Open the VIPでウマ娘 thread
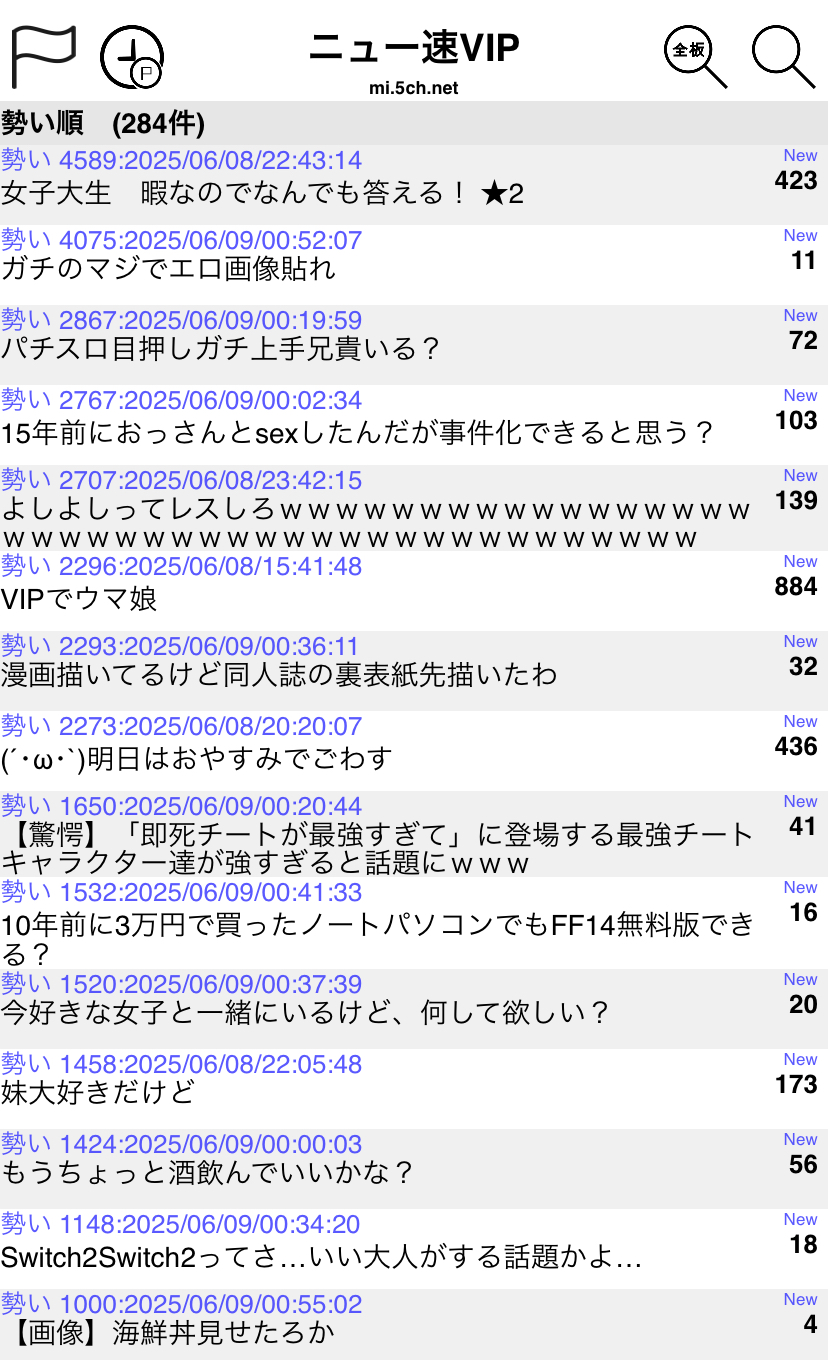The height and width of the screenshot is (1360, 828). (x=414, y=591)
